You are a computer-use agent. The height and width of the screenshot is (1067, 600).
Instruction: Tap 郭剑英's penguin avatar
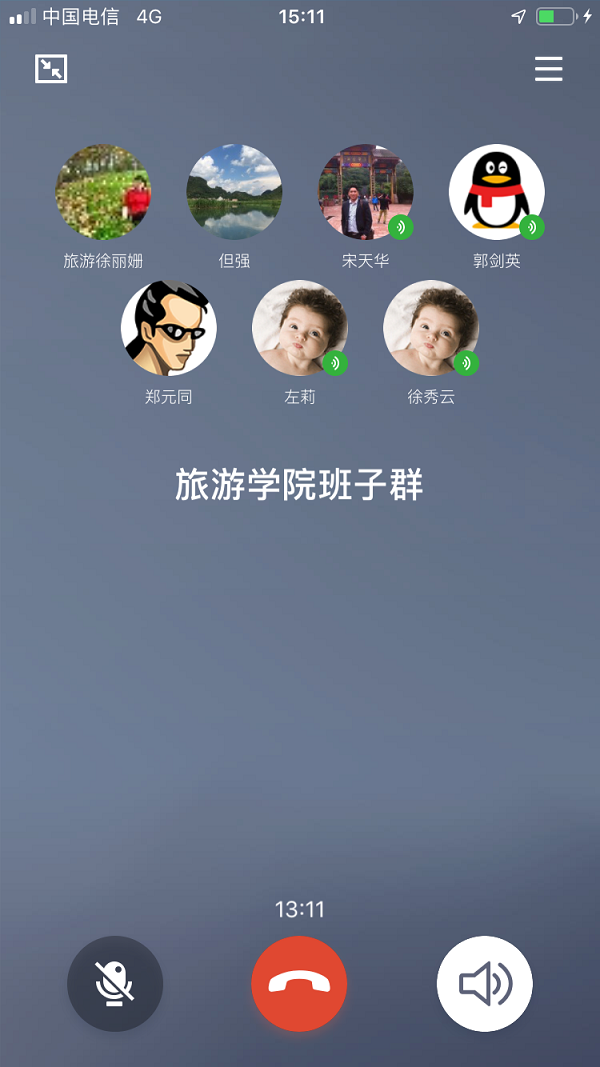[496, 192]
